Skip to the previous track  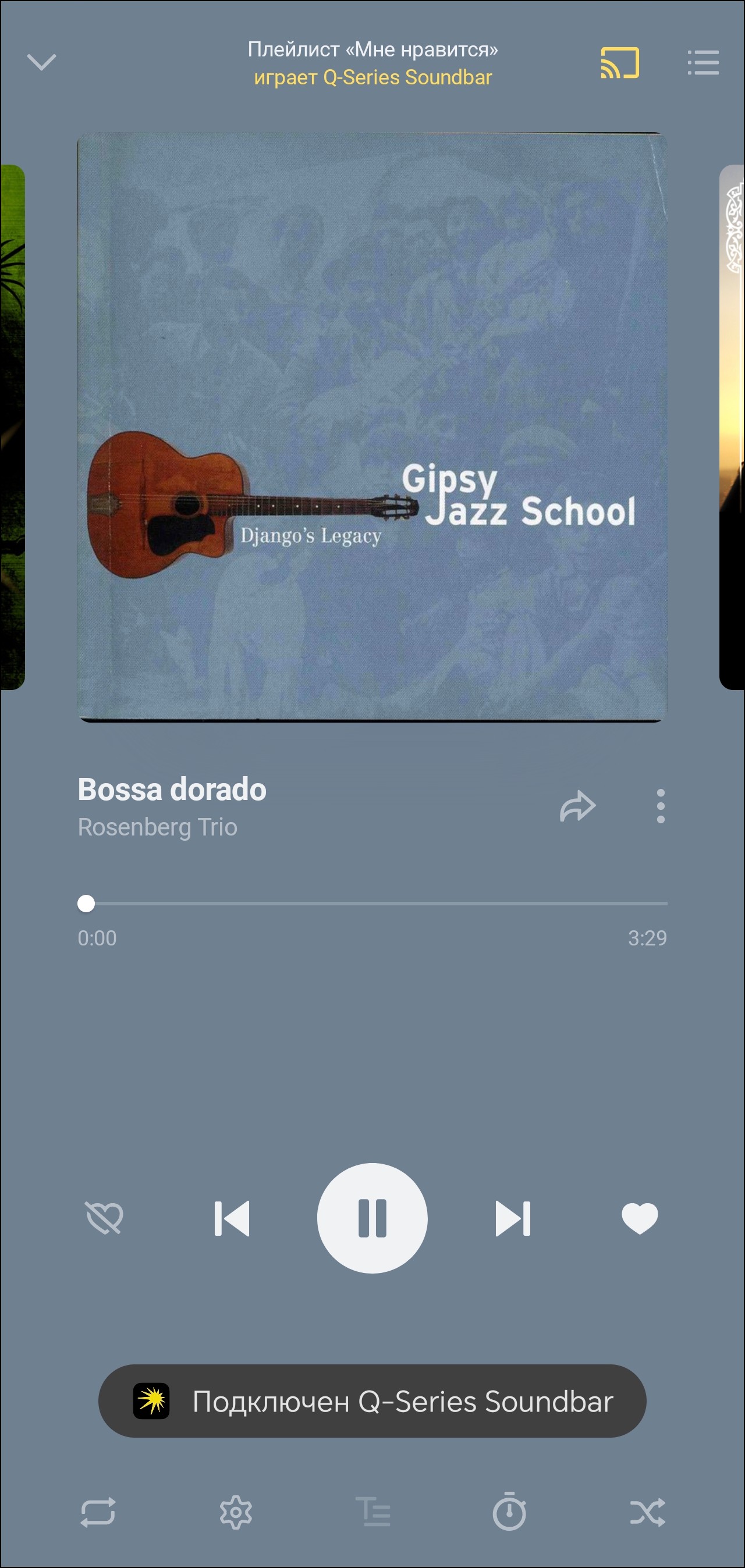pos(232,1218)
